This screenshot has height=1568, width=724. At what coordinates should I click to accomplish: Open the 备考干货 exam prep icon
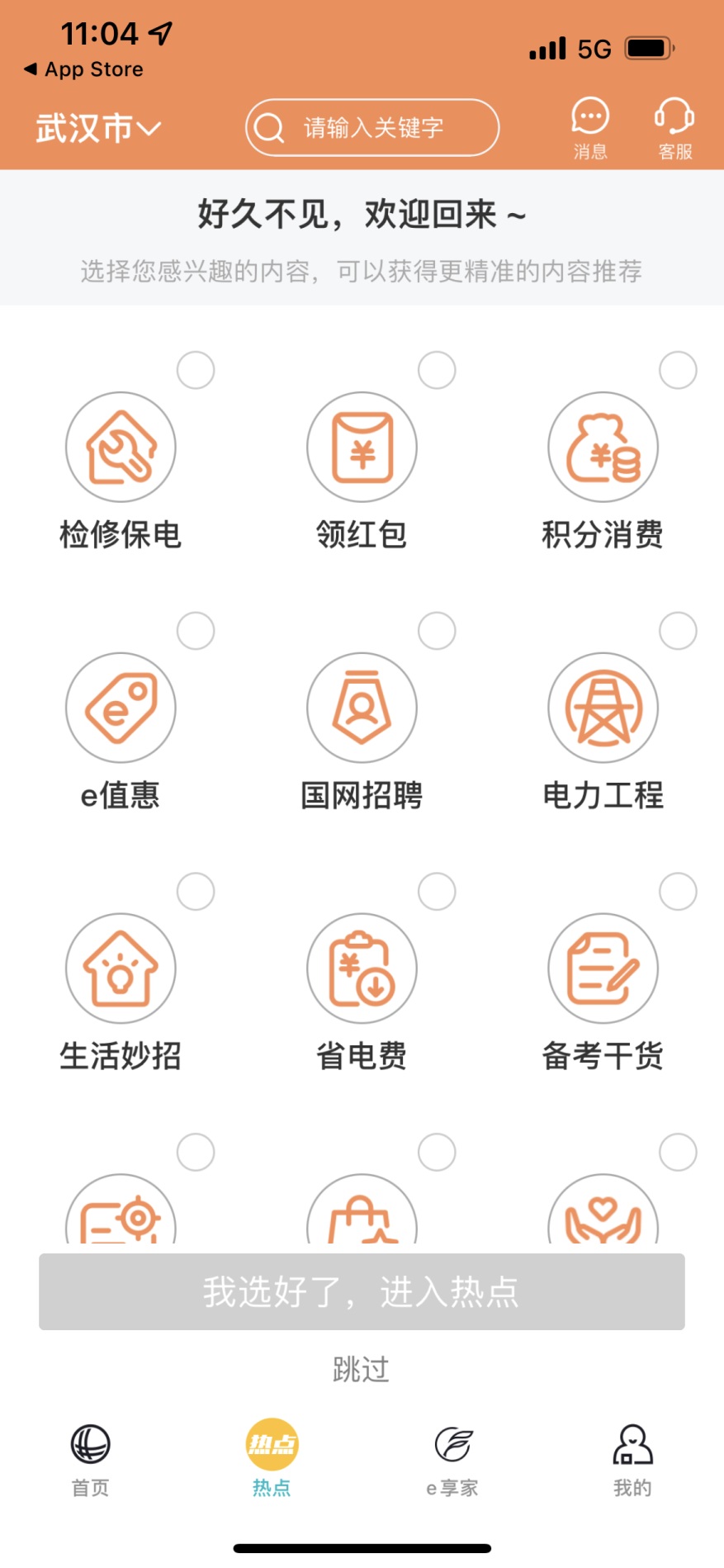coord(602,968)
